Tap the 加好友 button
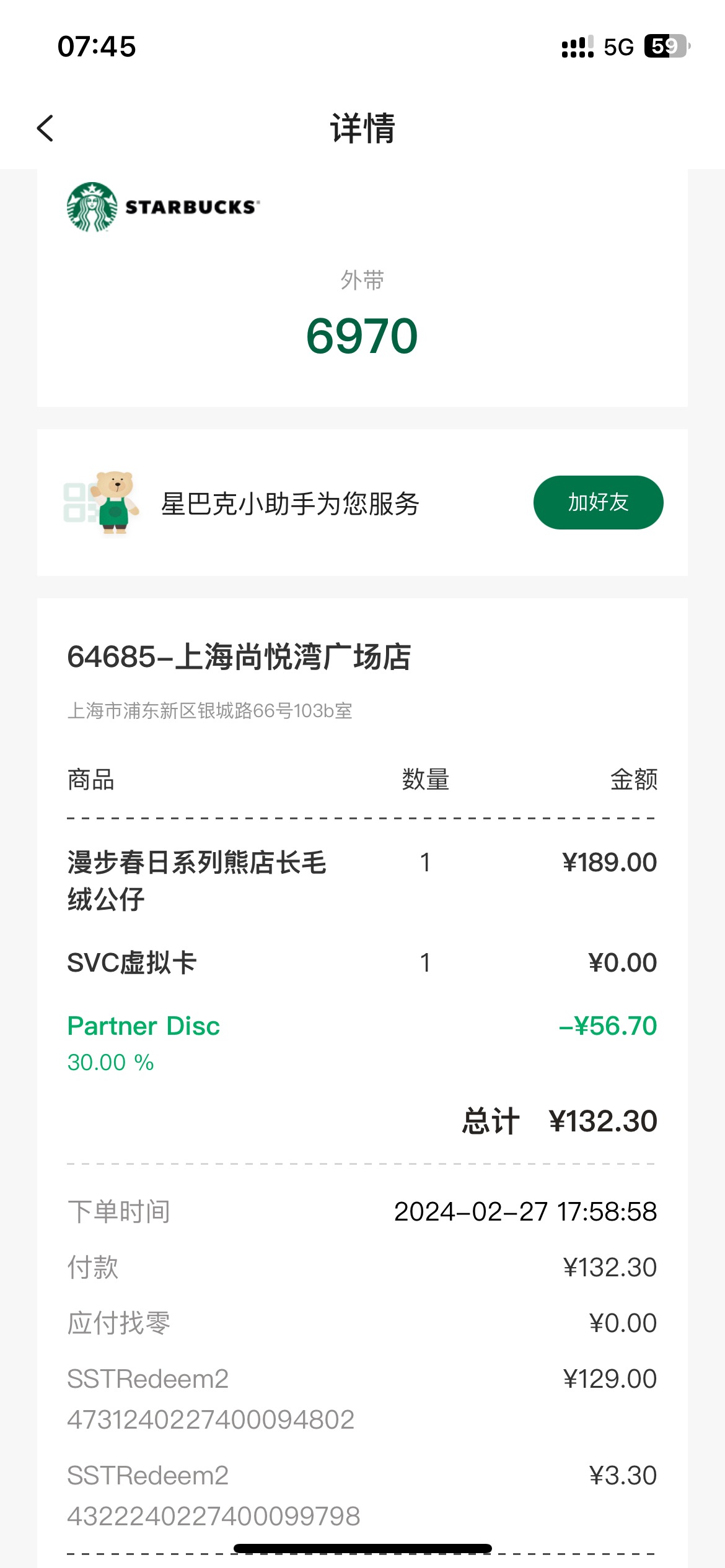Viewport: 725px width, 1568px height. [598, 502]
